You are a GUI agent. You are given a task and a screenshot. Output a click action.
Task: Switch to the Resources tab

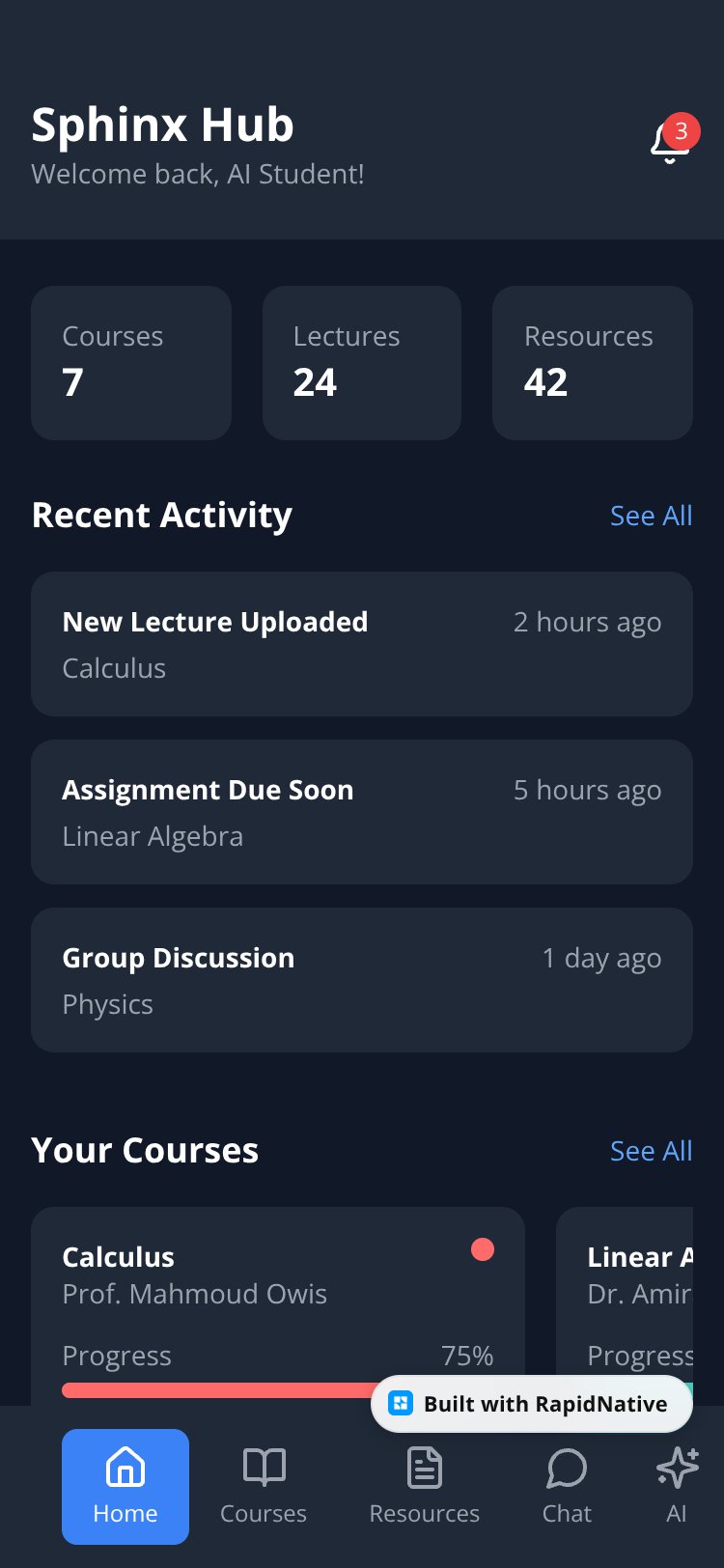click(425, 1487)
